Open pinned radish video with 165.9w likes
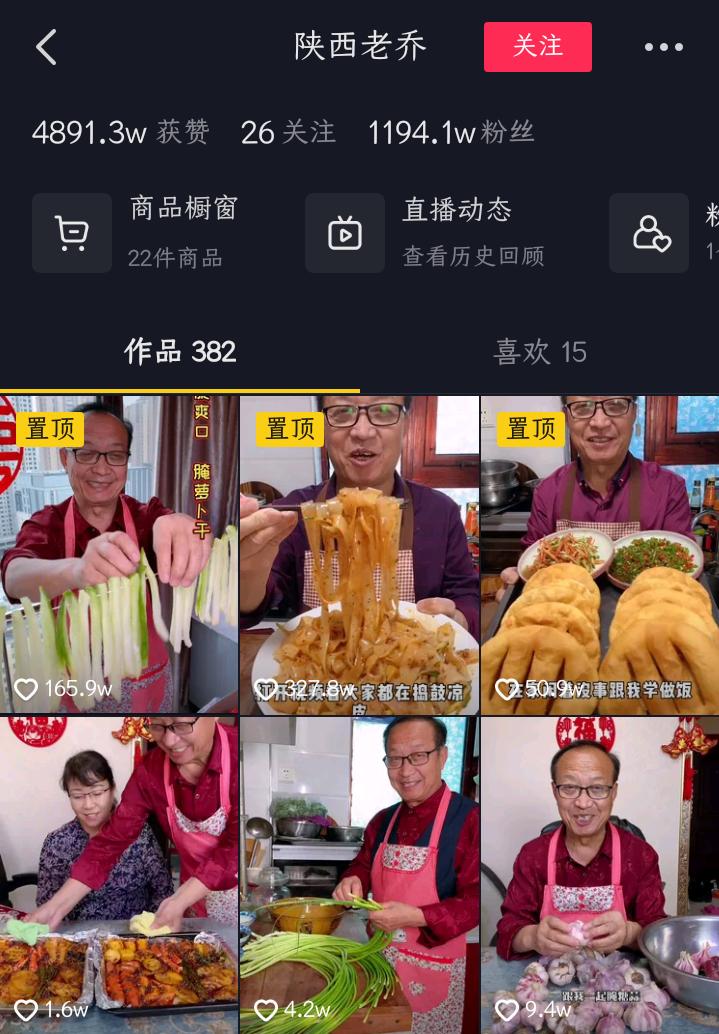719x1034 pixels. click(119, 555)
